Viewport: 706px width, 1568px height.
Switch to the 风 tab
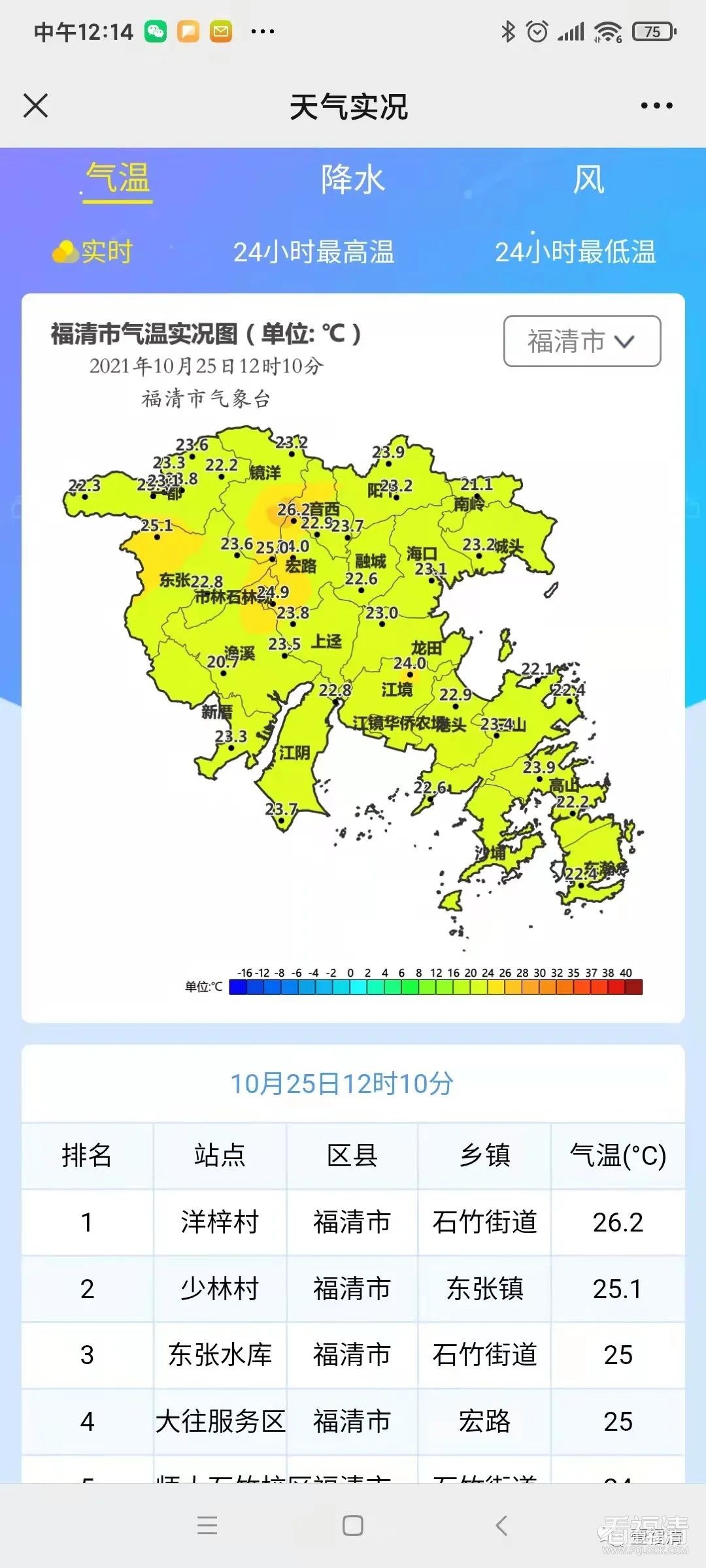click(588, 180)
